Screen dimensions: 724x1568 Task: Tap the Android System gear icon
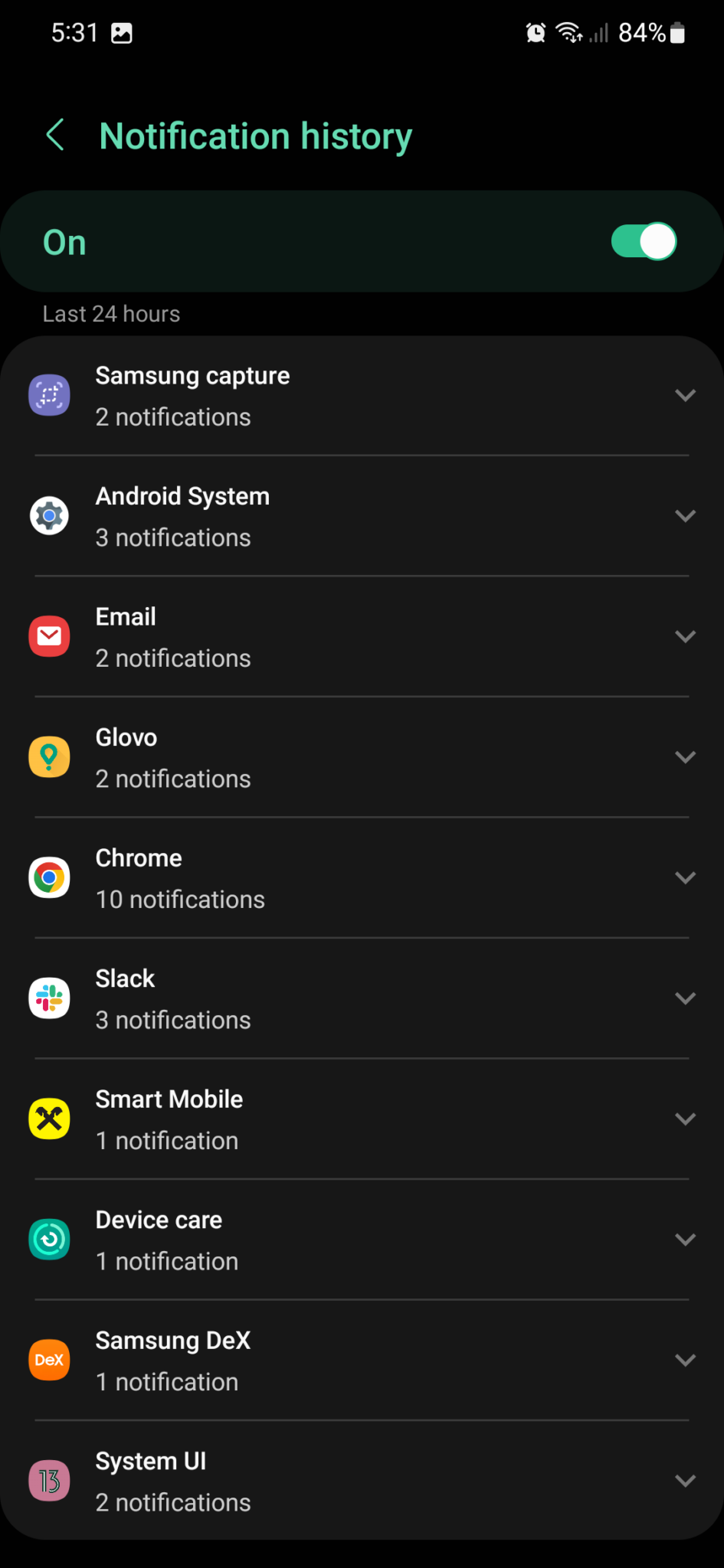click(x=49, y=515)
